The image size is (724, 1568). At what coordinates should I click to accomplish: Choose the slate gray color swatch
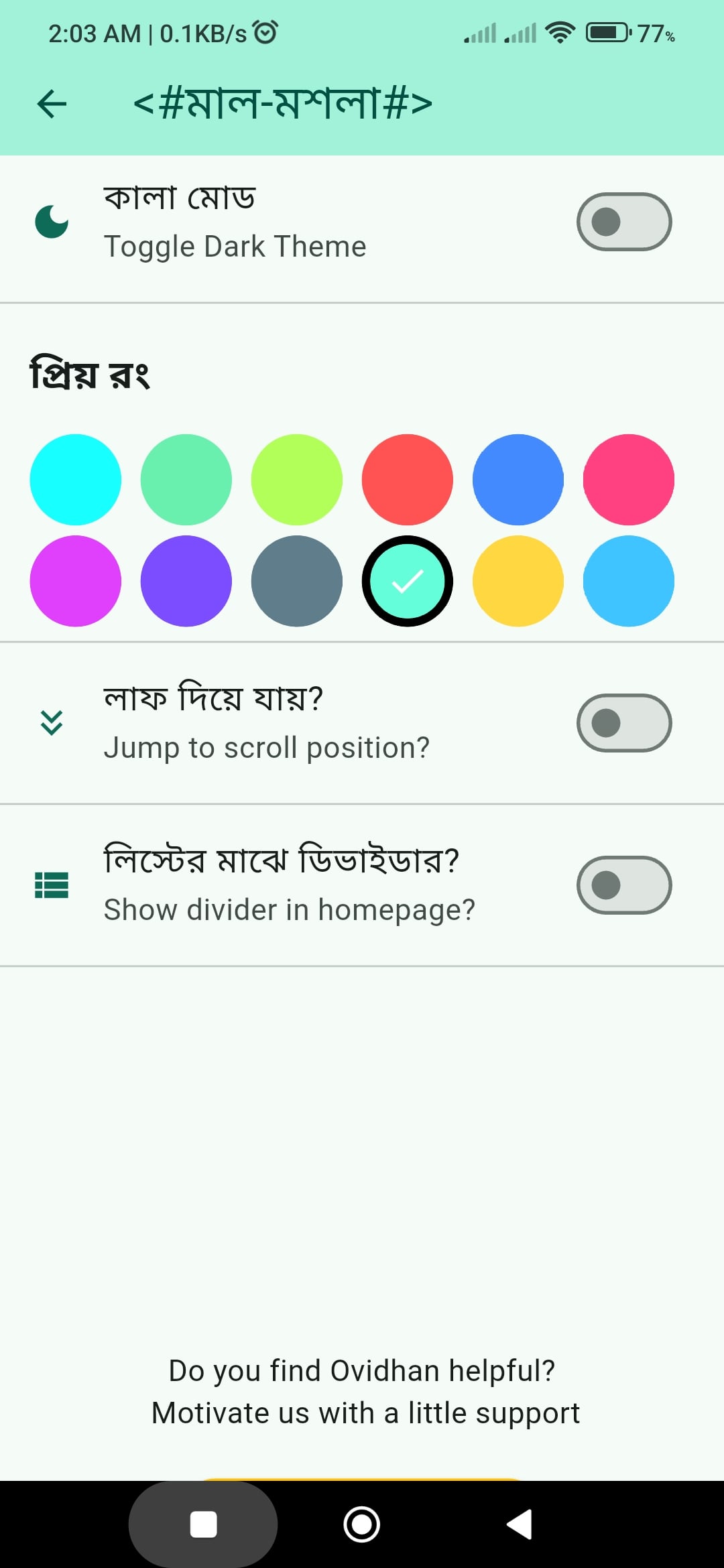(x=297, y=581)
